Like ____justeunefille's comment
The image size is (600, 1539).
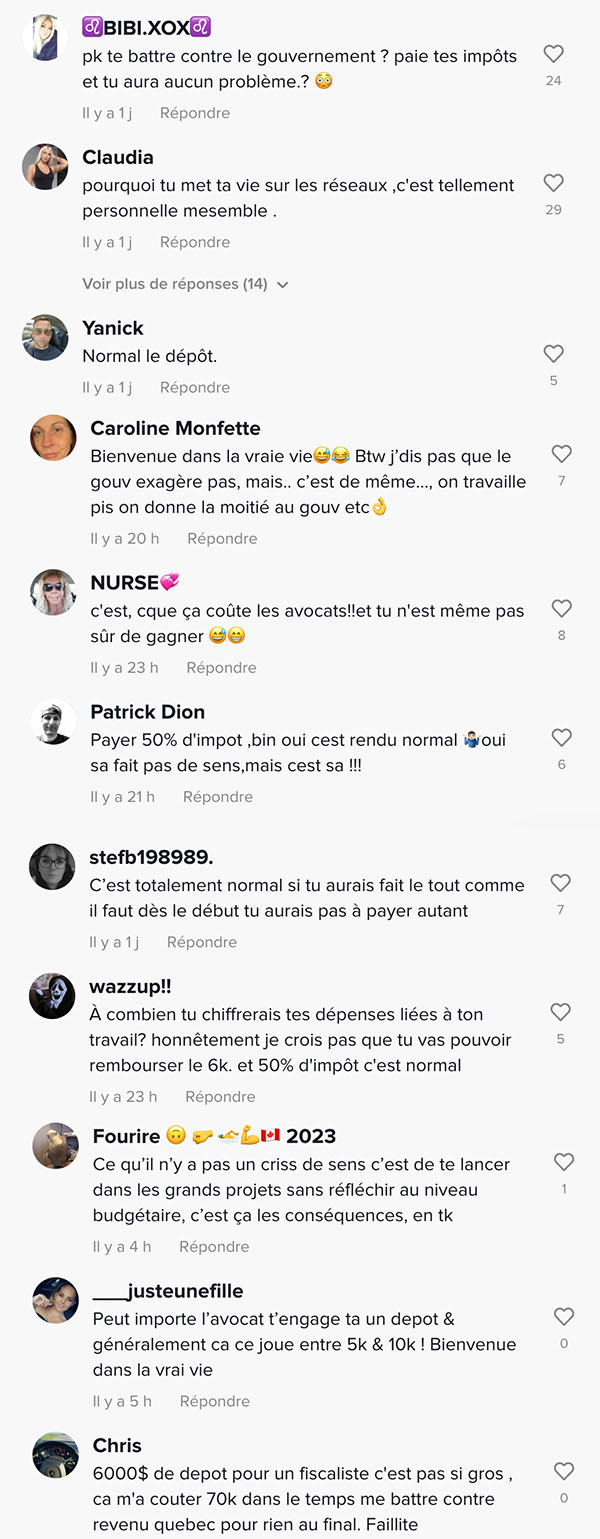563,1317
